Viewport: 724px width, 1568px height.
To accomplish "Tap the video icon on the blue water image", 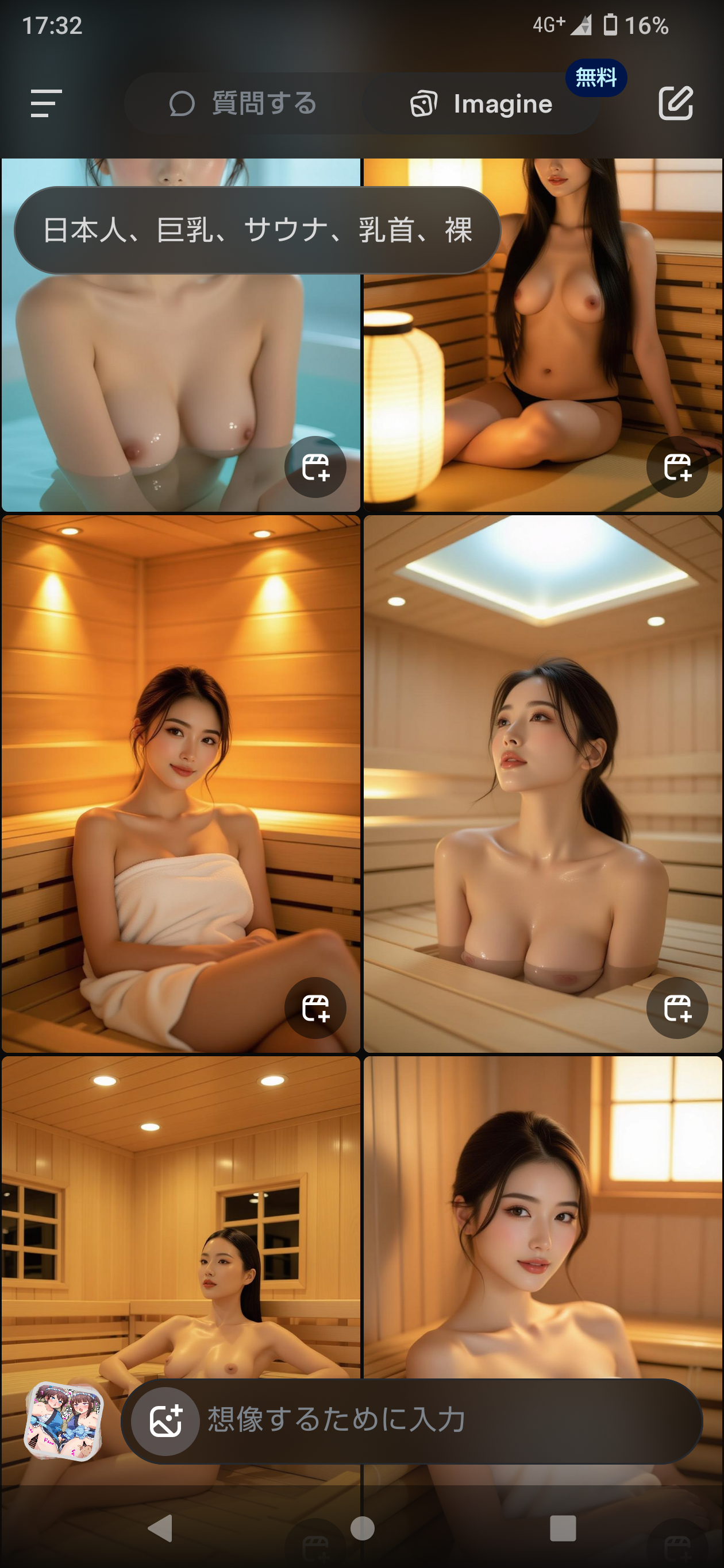I will (315, 468).
